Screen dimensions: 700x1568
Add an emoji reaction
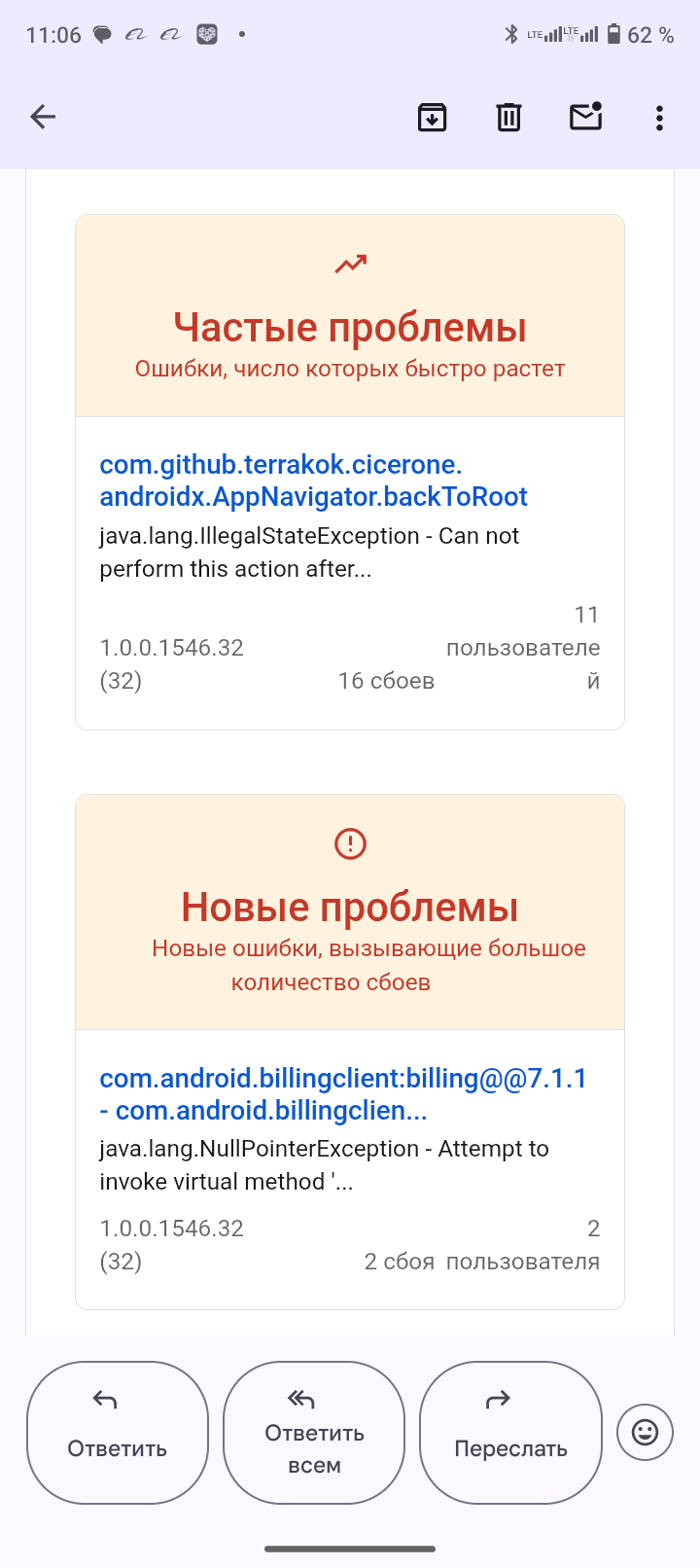point(645,1432)
